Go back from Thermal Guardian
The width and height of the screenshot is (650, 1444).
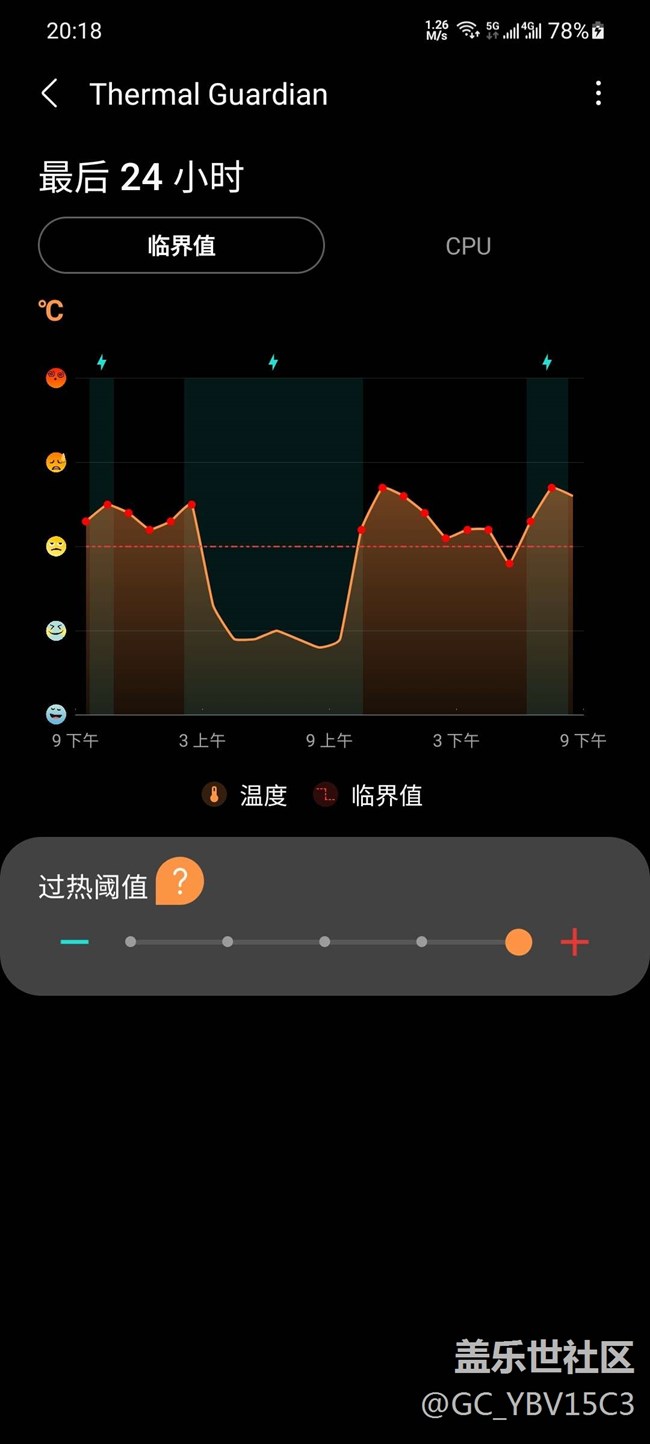[x=49, y=94]
